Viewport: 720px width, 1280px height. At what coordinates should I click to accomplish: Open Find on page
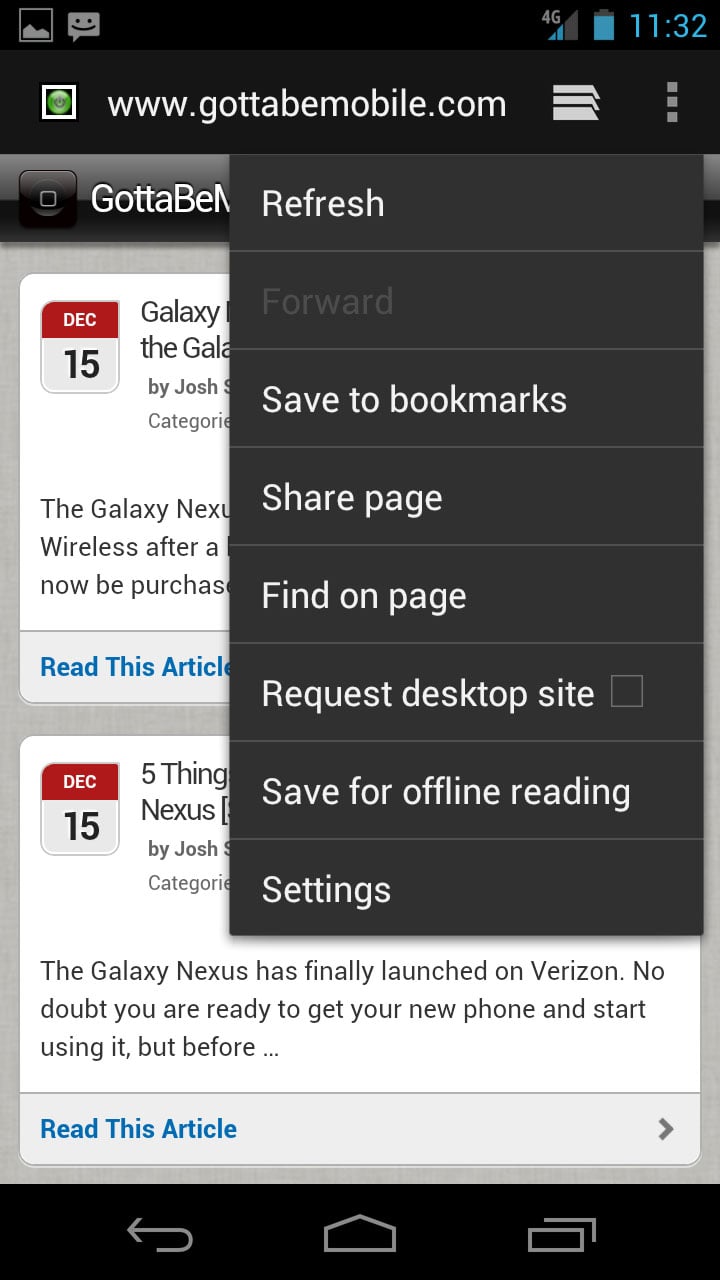click(466, 595)
